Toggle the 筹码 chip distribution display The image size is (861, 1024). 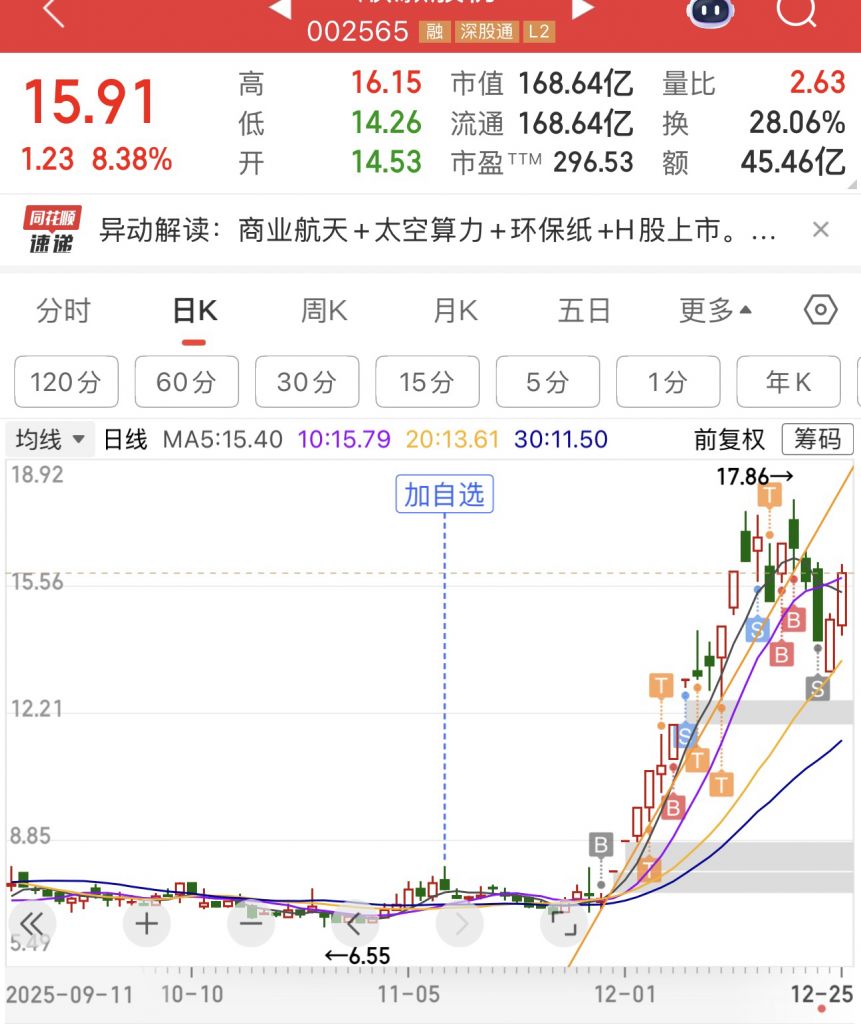[817, 440]
